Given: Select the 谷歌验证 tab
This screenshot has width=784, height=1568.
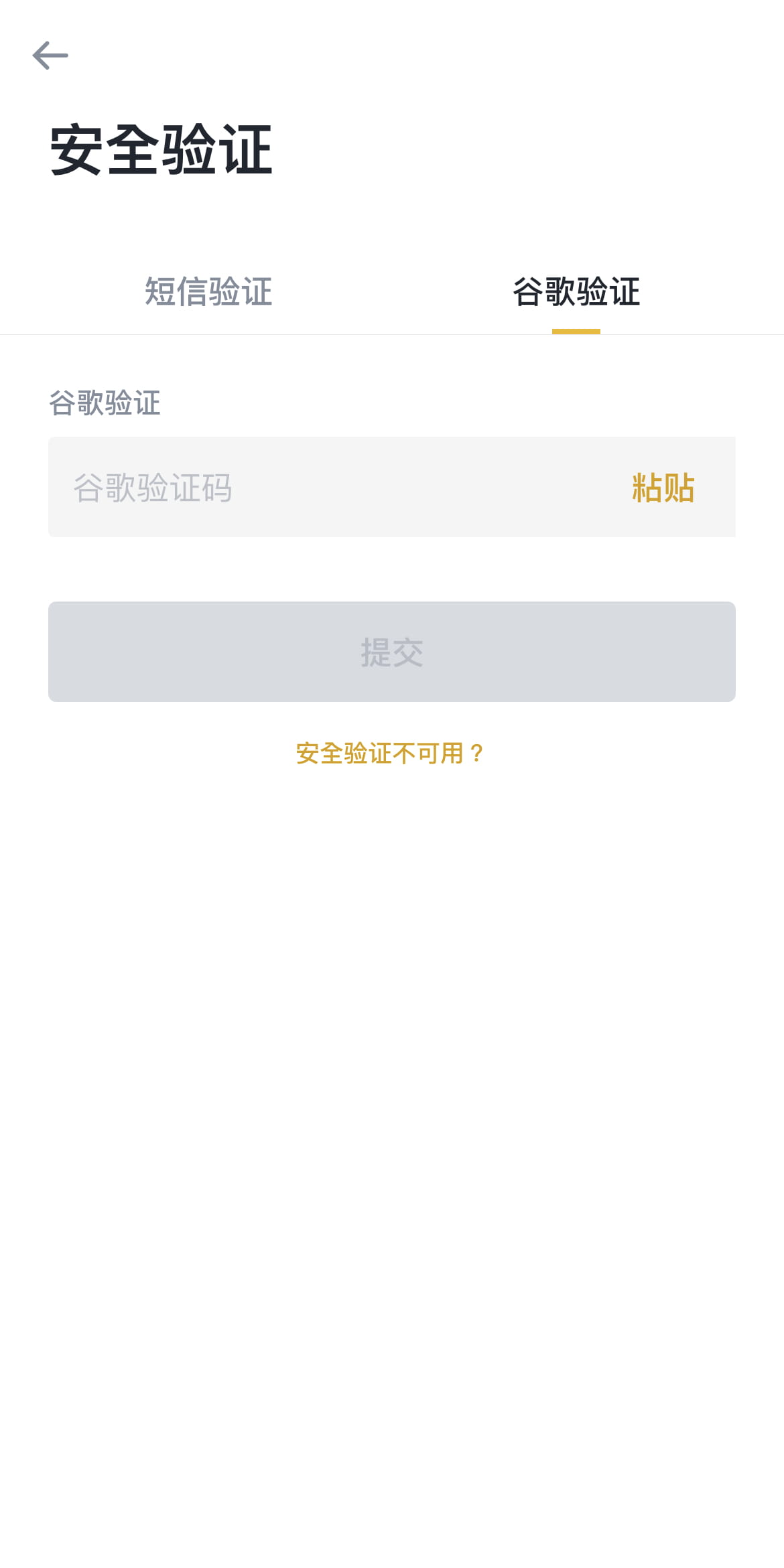Looking at the screenshot, I should pos(576,292).
